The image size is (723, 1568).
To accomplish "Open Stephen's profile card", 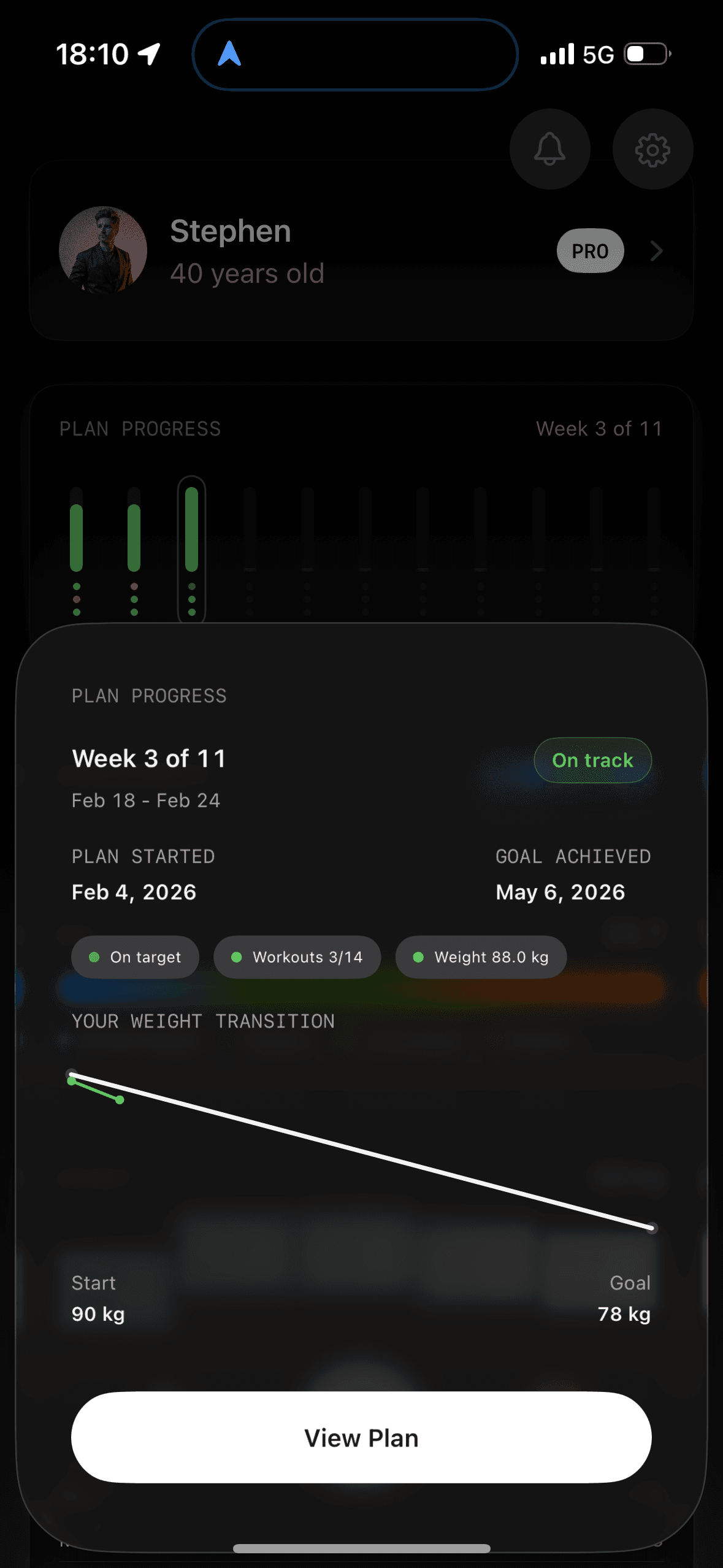I will (361, 251).
